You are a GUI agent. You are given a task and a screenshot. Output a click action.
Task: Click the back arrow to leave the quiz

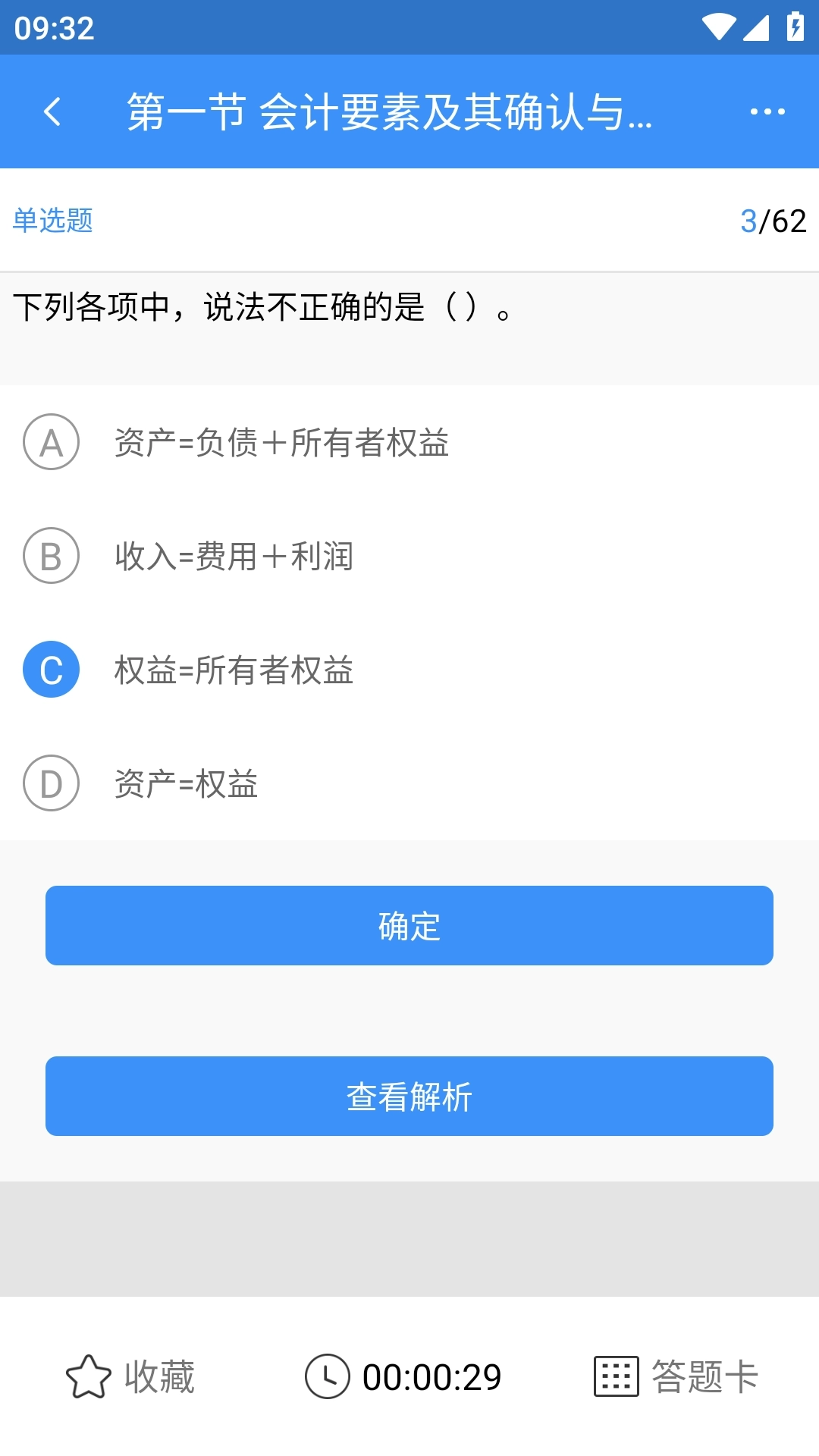pos(52,111)
